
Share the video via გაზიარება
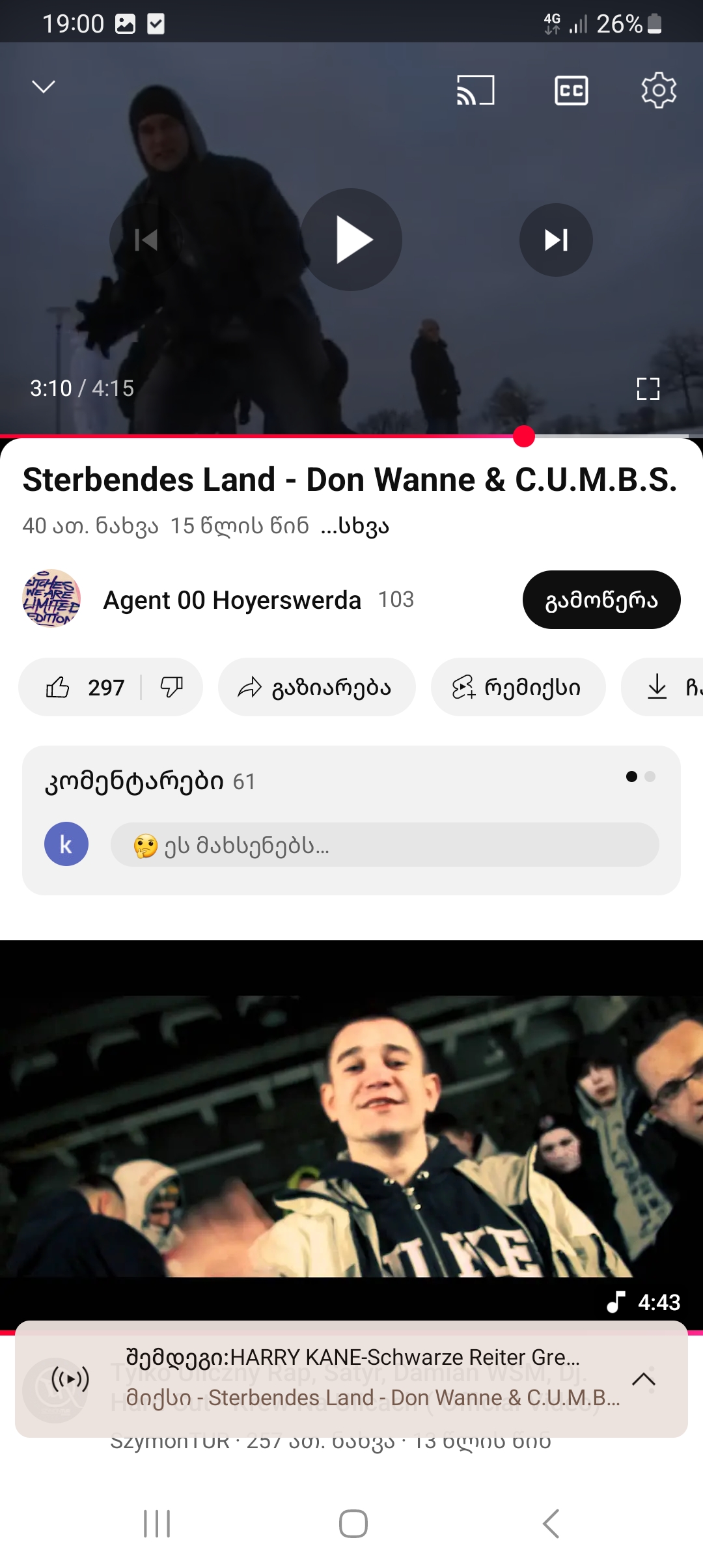316,688
